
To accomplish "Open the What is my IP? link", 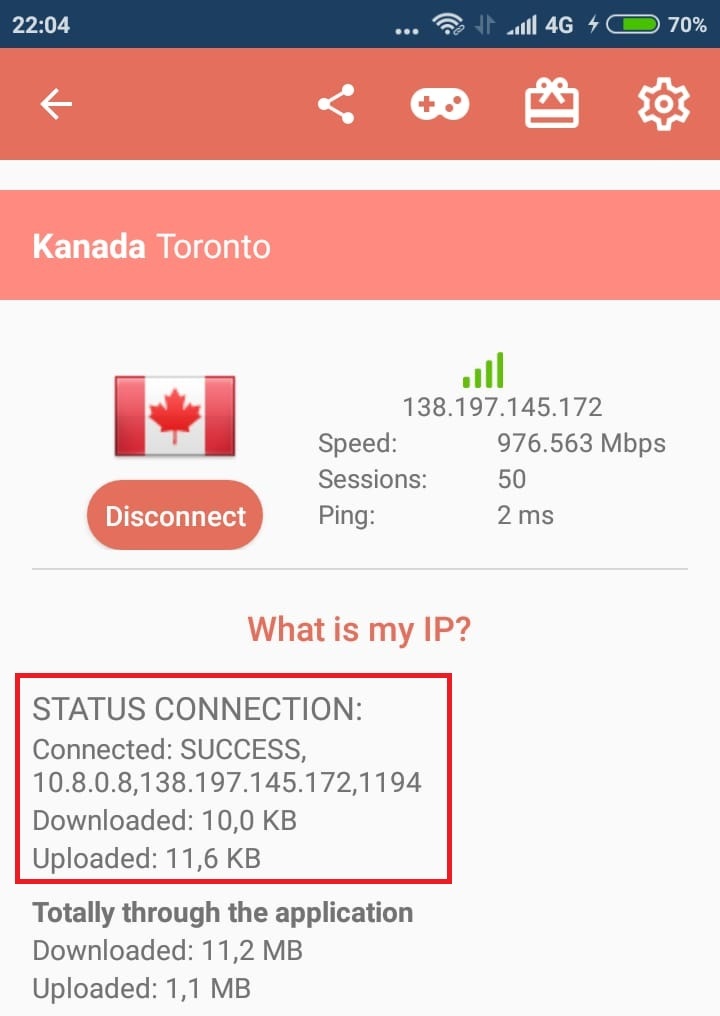I will point(360,629).
